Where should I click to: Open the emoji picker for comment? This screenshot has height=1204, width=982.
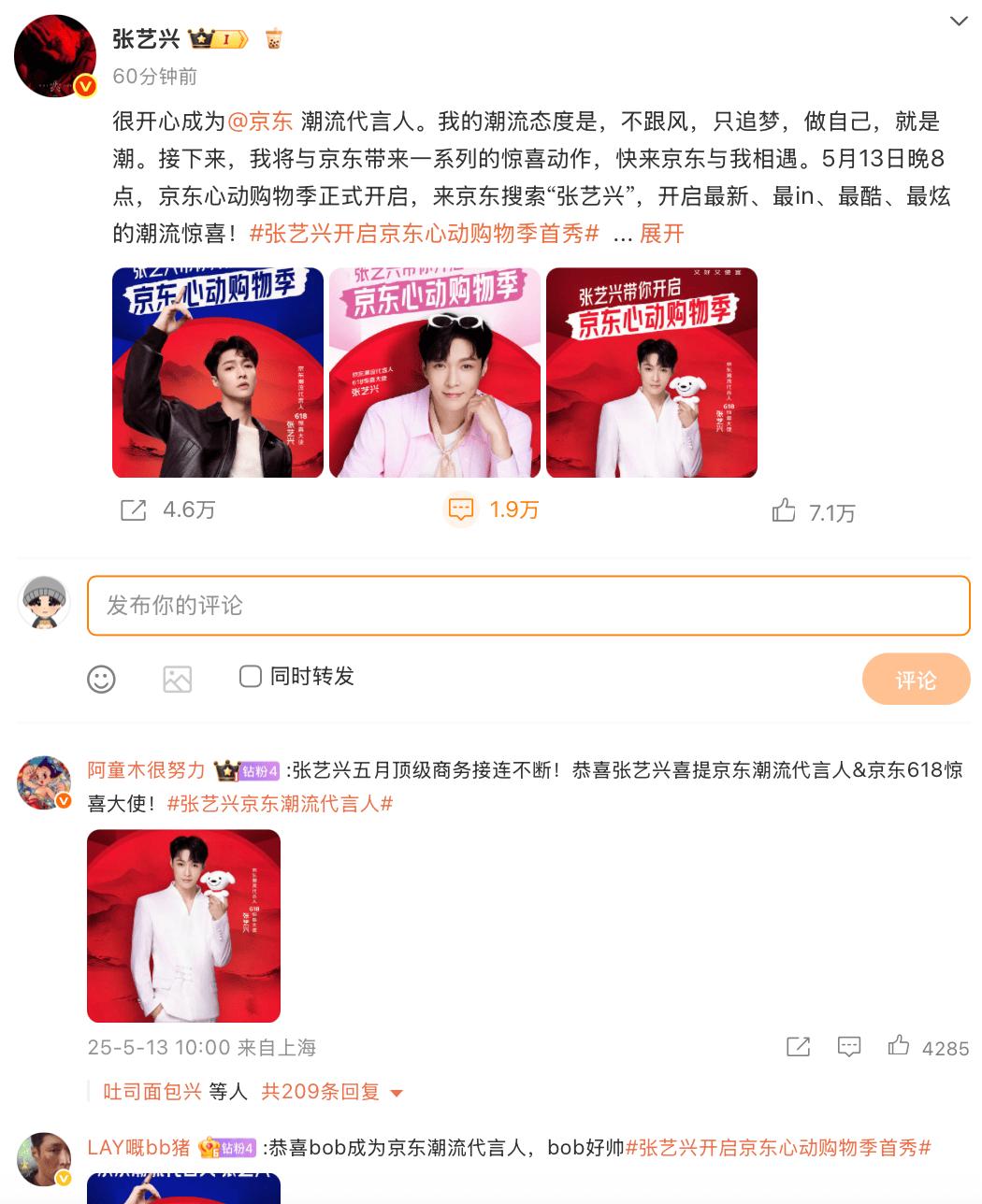[x=101, y=679]
